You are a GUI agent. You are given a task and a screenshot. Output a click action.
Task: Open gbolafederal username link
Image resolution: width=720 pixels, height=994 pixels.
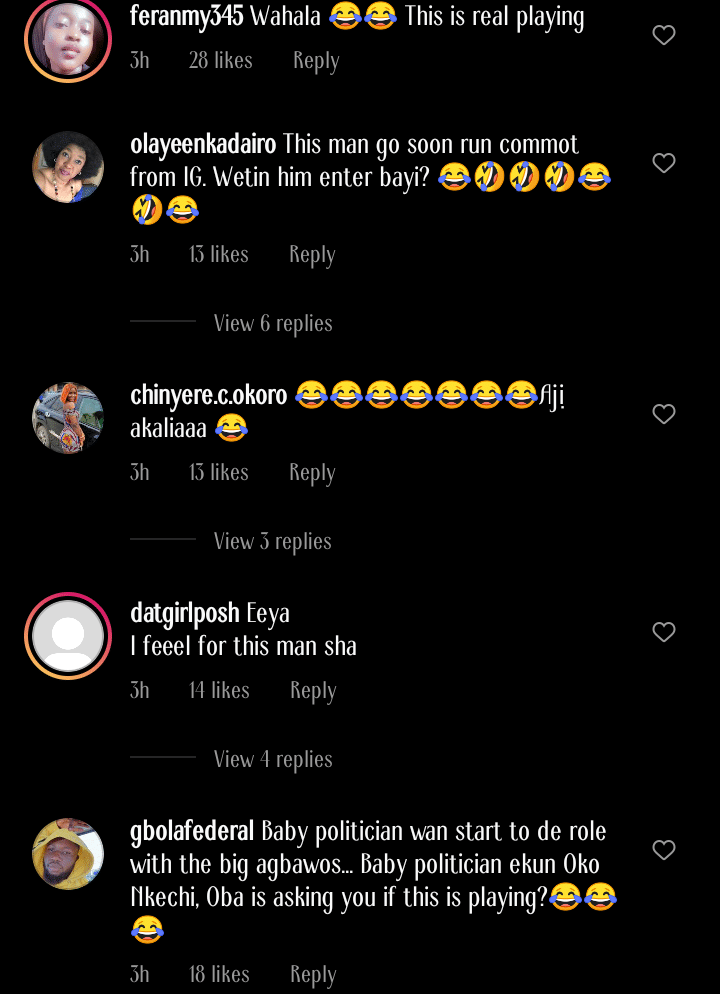coord(192,832)
